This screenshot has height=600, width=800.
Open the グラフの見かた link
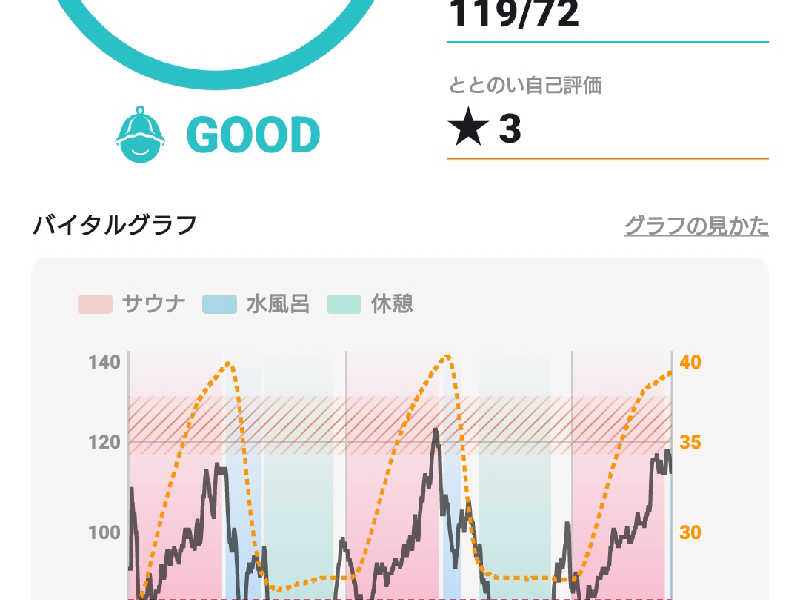pos(696,226)
